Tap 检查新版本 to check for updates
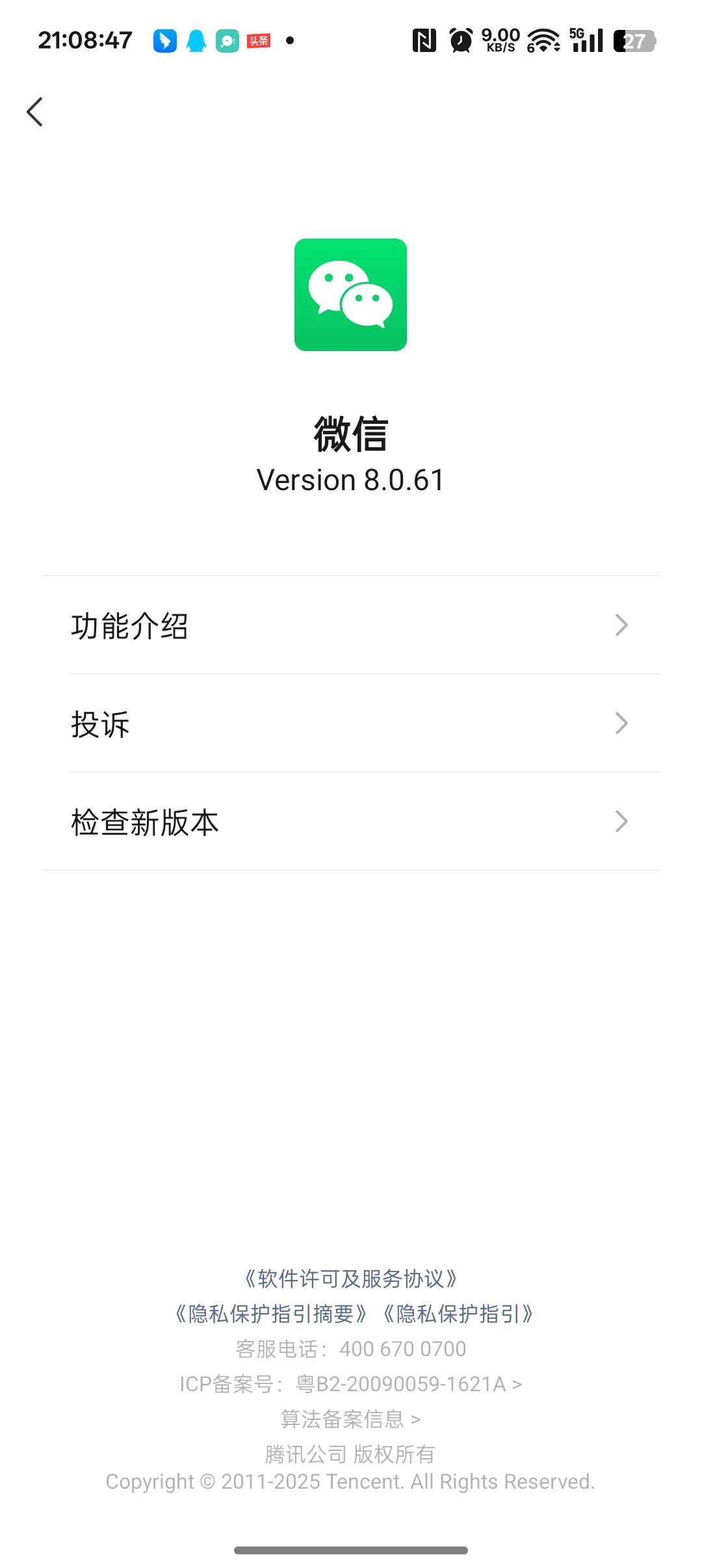The height and width of the screenshot is (1568, 702). pyautogui.click(x=351, y=822)
